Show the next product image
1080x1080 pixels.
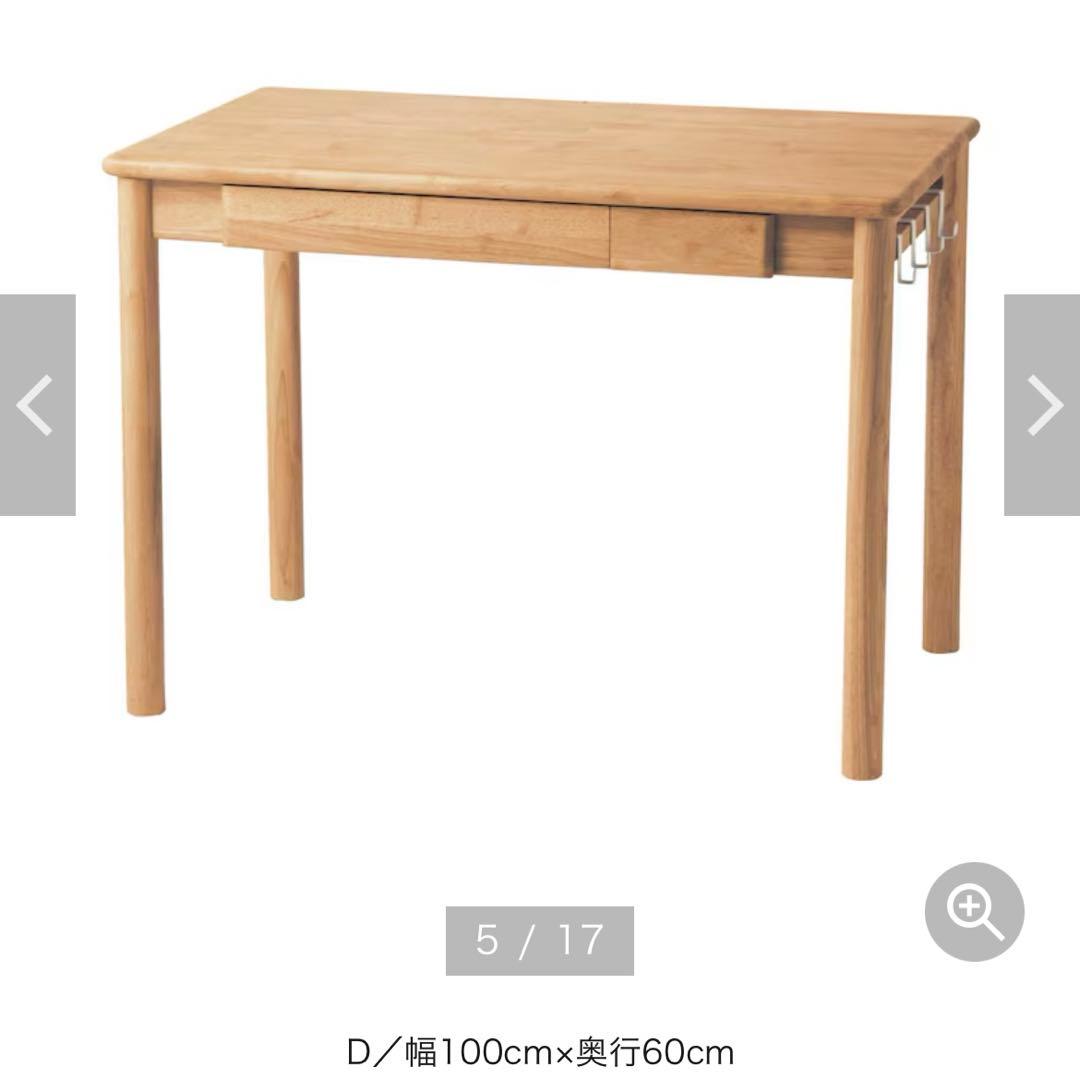(1042, 405)
